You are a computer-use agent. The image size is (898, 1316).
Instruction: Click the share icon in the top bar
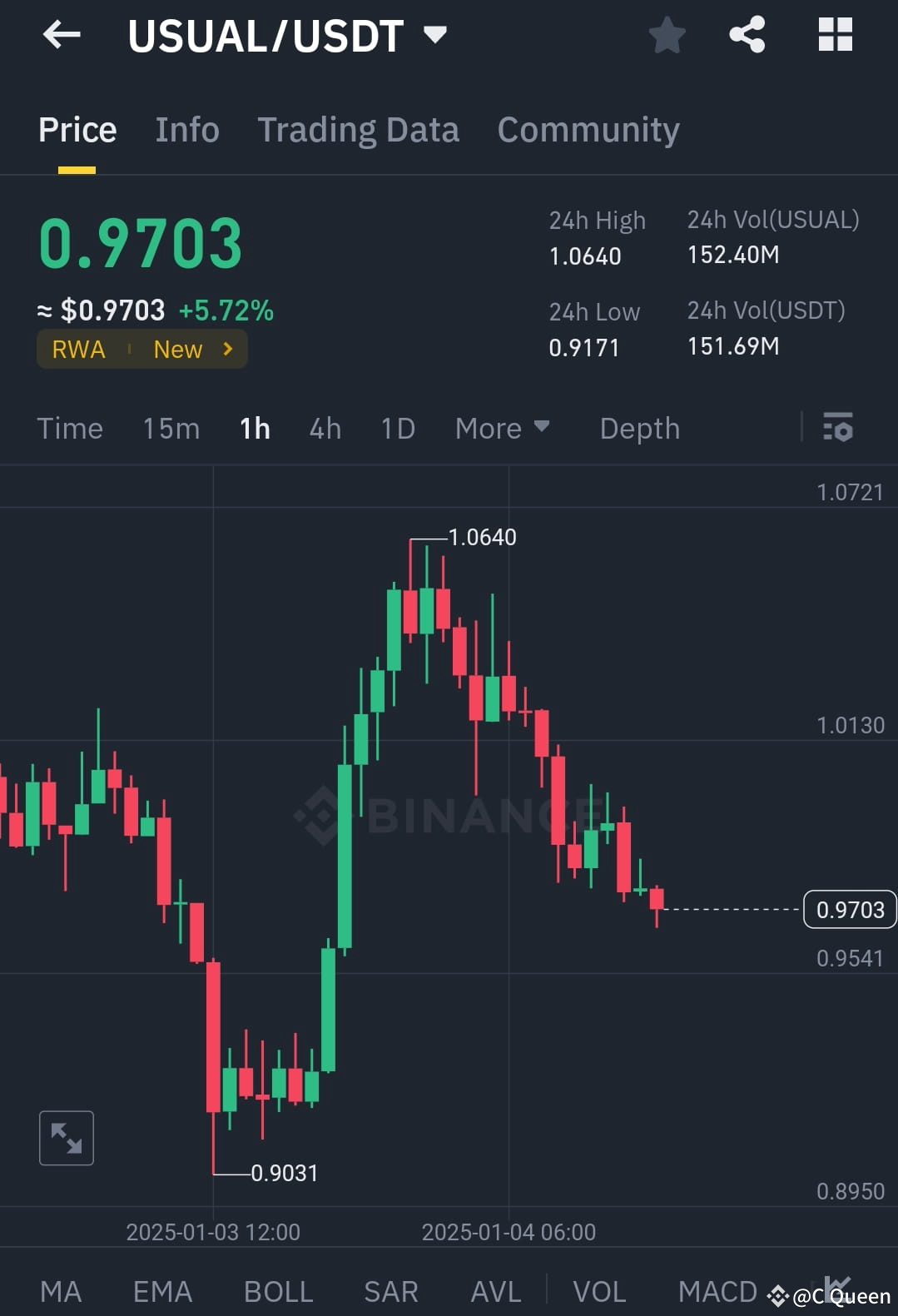click(x=747, y=35)
